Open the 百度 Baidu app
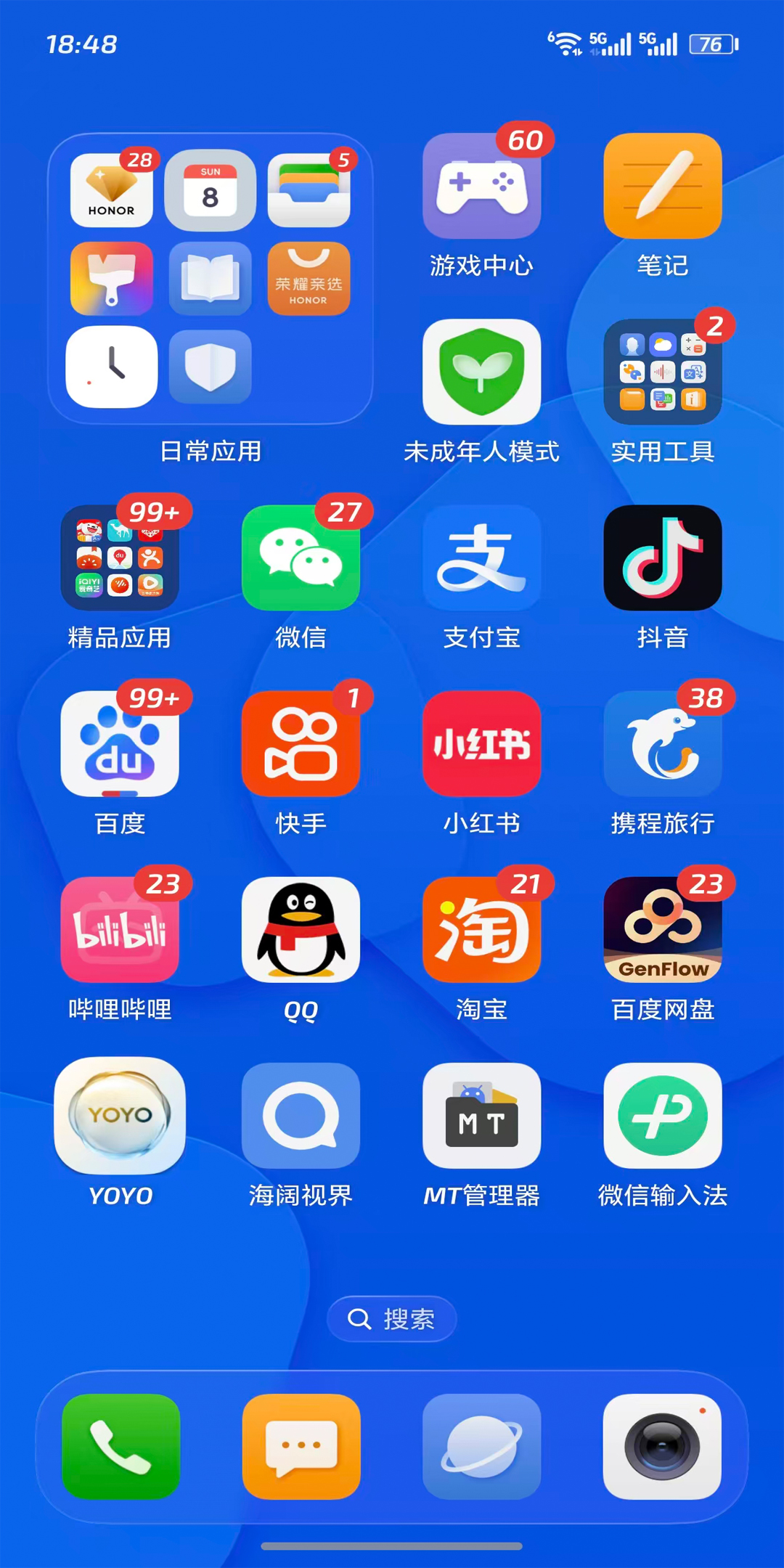Image resolution: width=784 pixels, height=1568 pixels. click(x=120, y=744)
